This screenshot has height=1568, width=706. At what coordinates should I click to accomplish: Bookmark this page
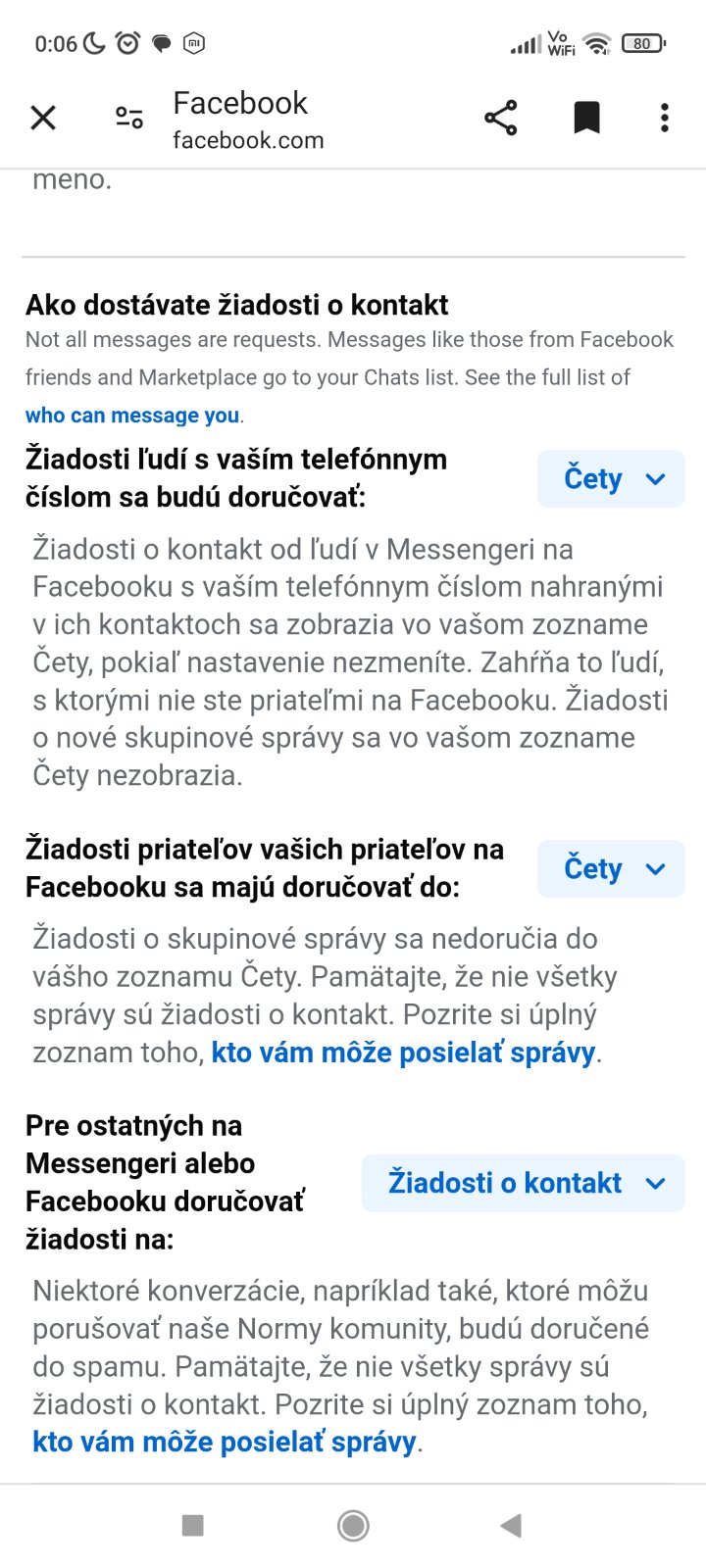pyautogui.click(x=586, y=119)
